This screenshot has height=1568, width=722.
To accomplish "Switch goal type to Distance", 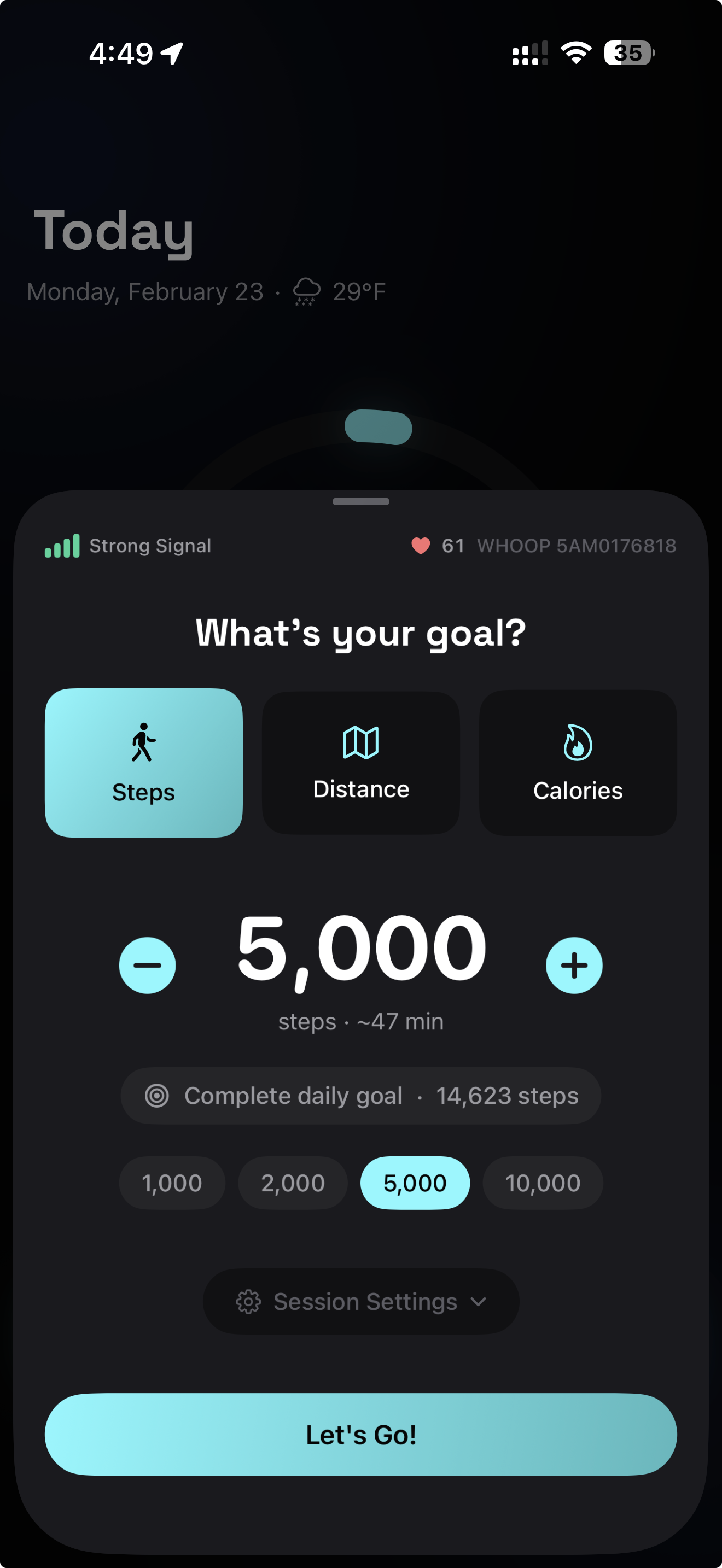I will (x=360, y=762).
